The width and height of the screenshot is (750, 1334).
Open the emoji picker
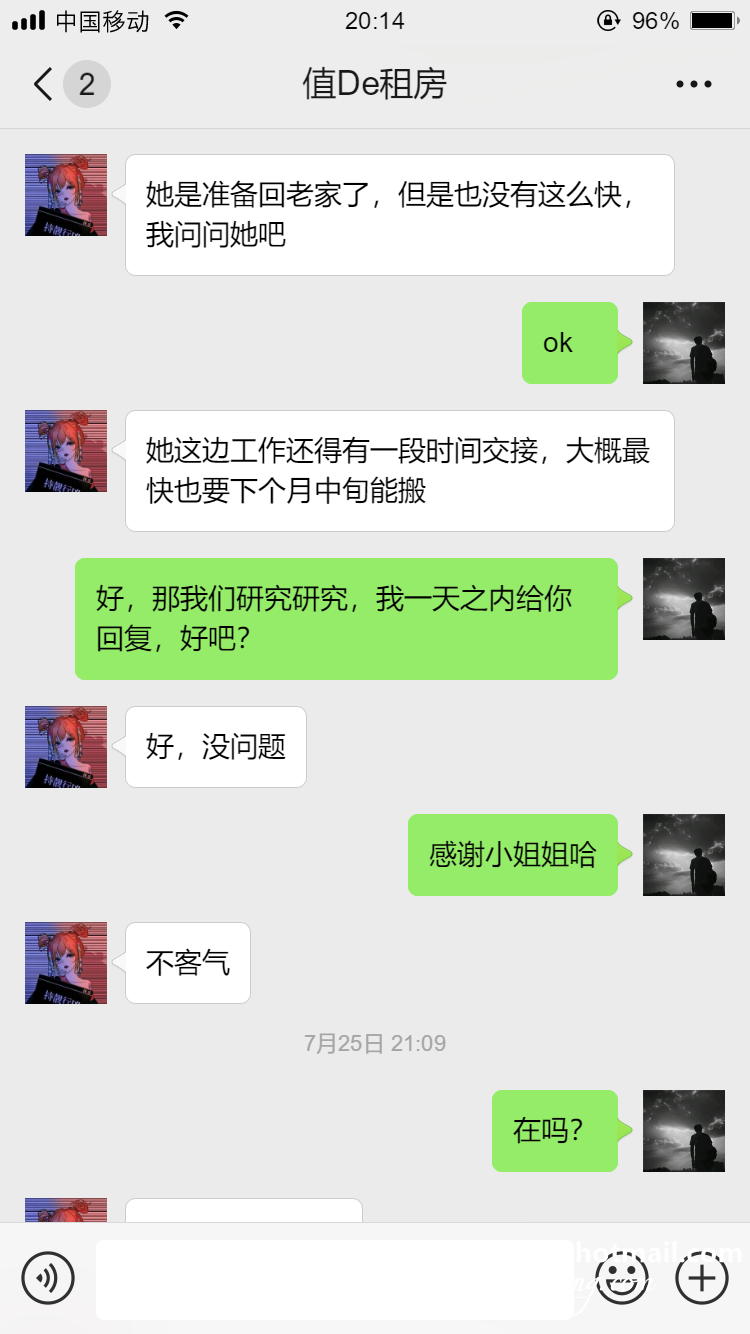point(621,1278)
